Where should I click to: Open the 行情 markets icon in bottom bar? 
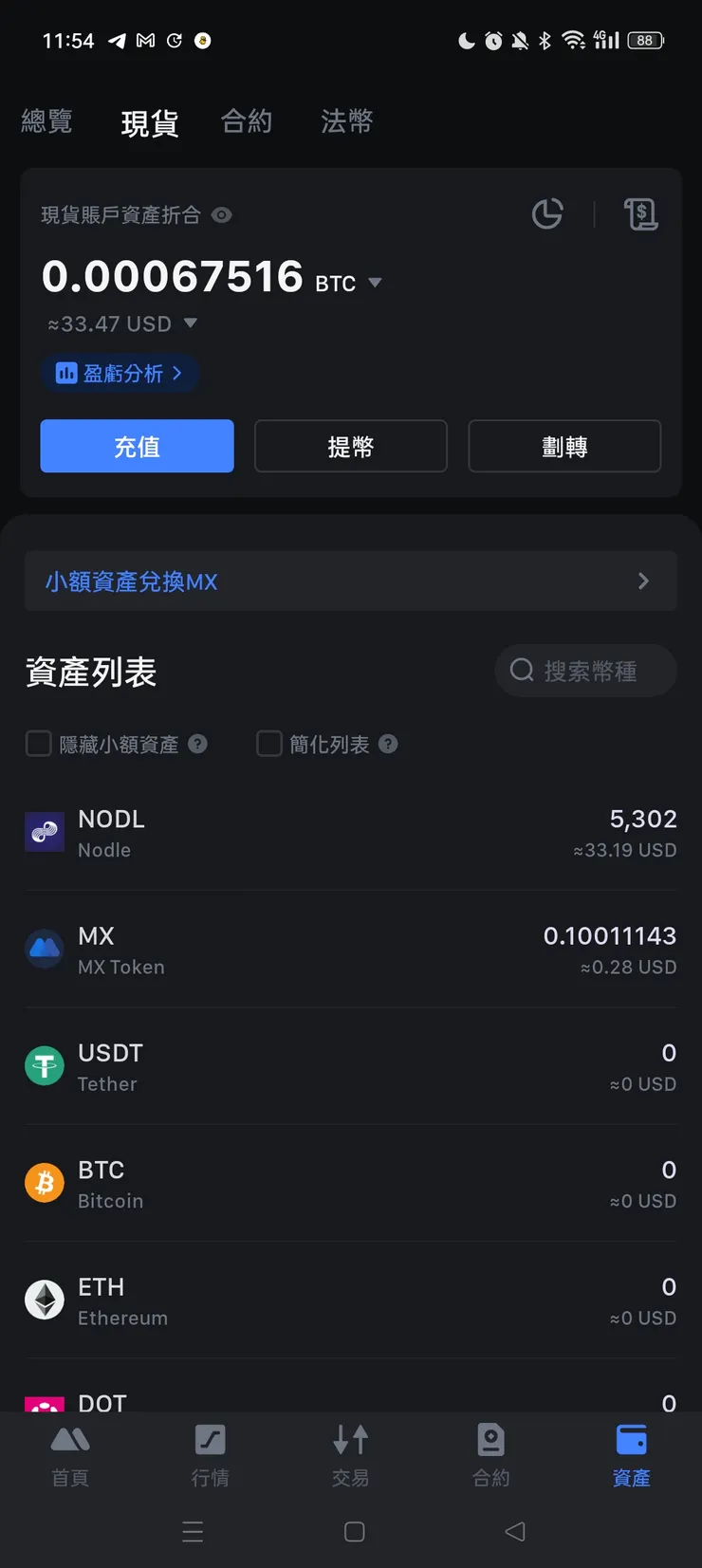(210, 1439)
